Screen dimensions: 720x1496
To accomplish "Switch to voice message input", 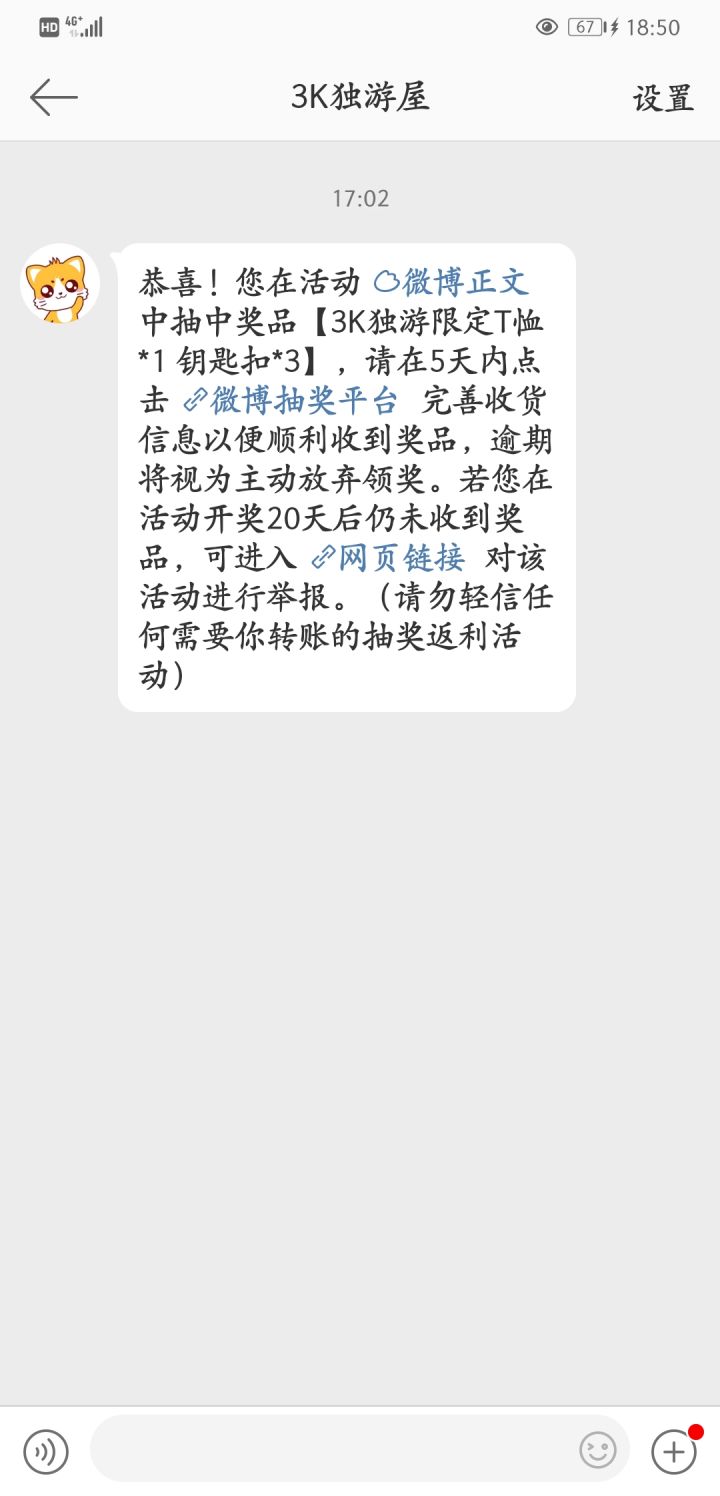I will click(x=46, y=1451).
